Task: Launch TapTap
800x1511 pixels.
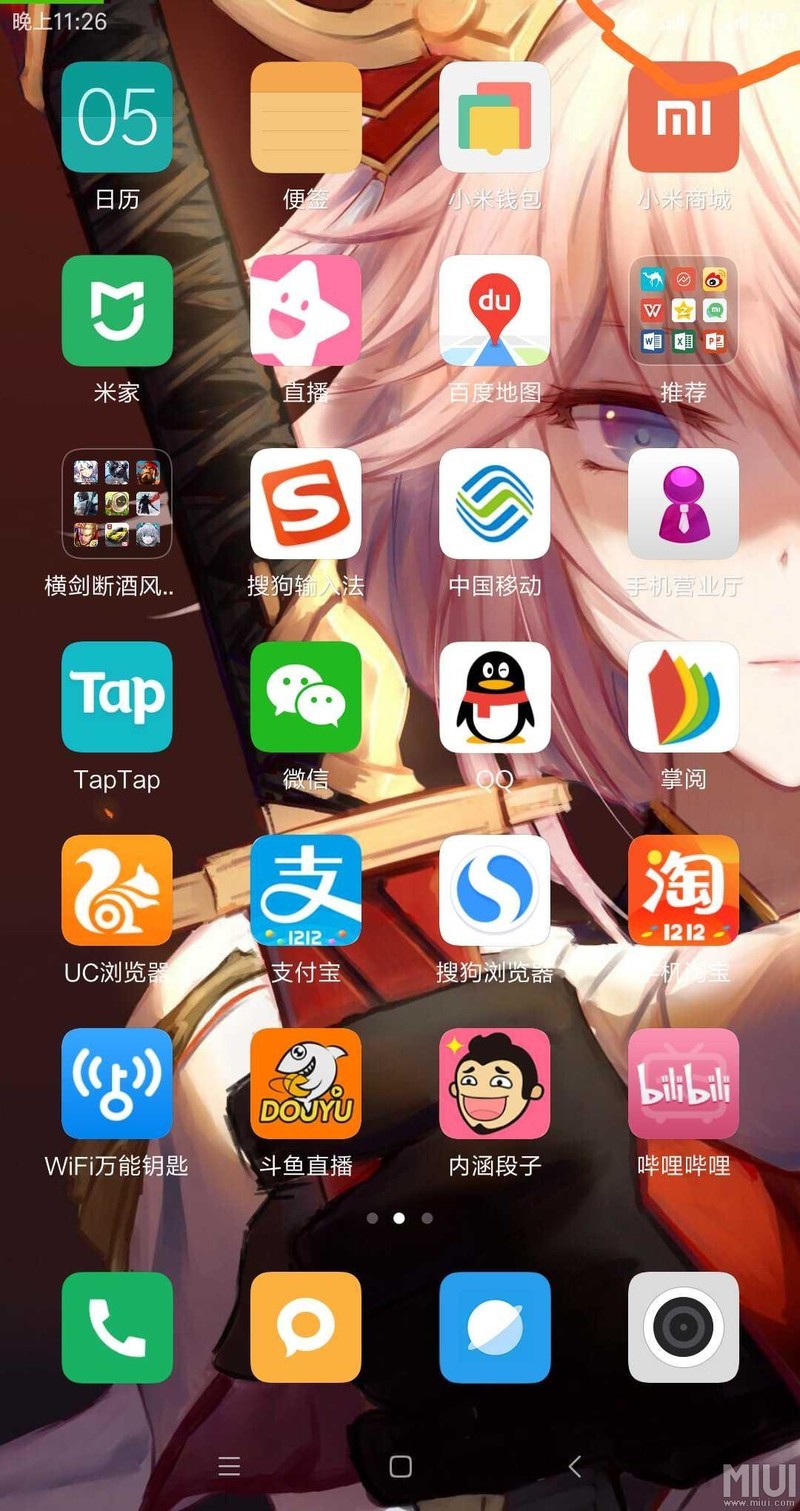Action: [x=117, y=696]
